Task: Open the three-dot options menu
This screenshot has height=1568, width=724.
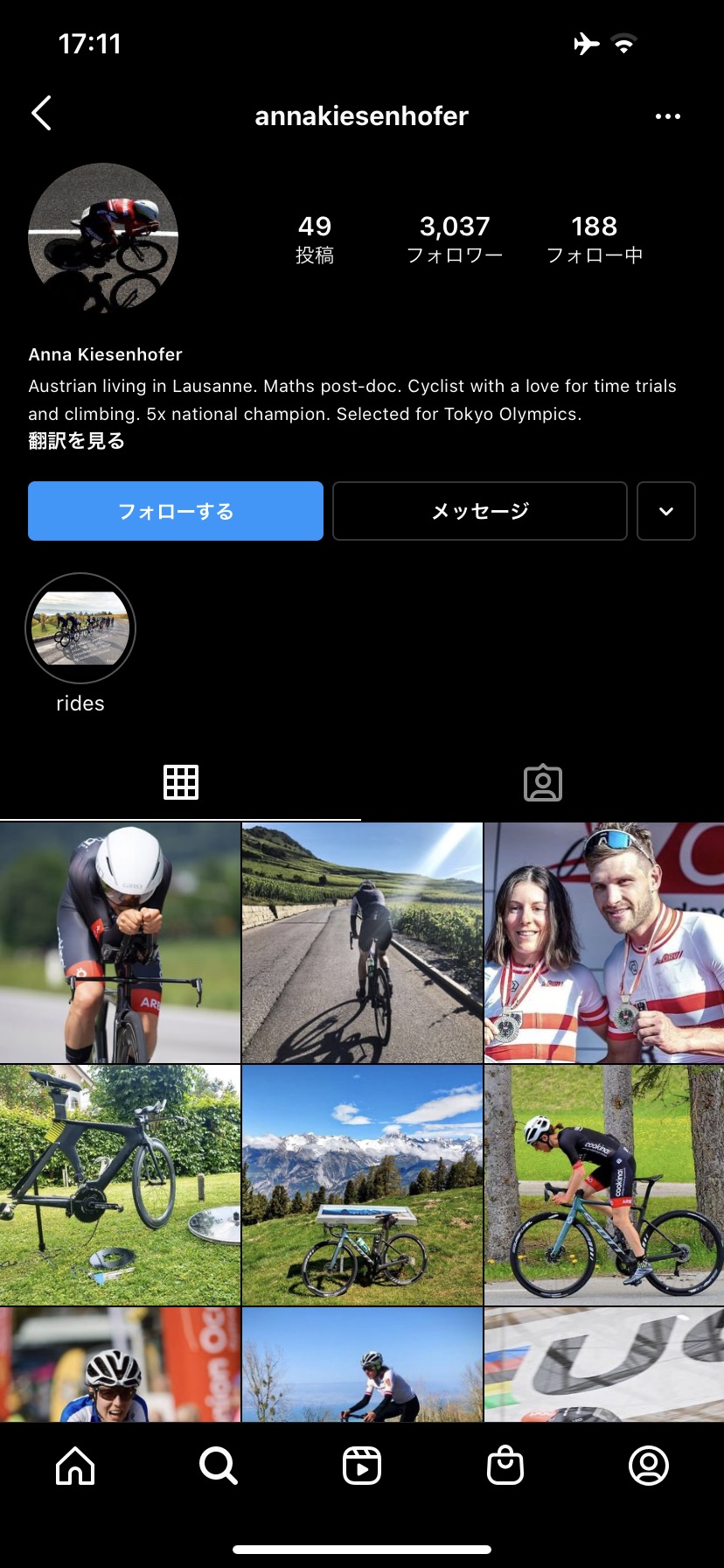Action: pyautogui.click(x=668, y=116)
